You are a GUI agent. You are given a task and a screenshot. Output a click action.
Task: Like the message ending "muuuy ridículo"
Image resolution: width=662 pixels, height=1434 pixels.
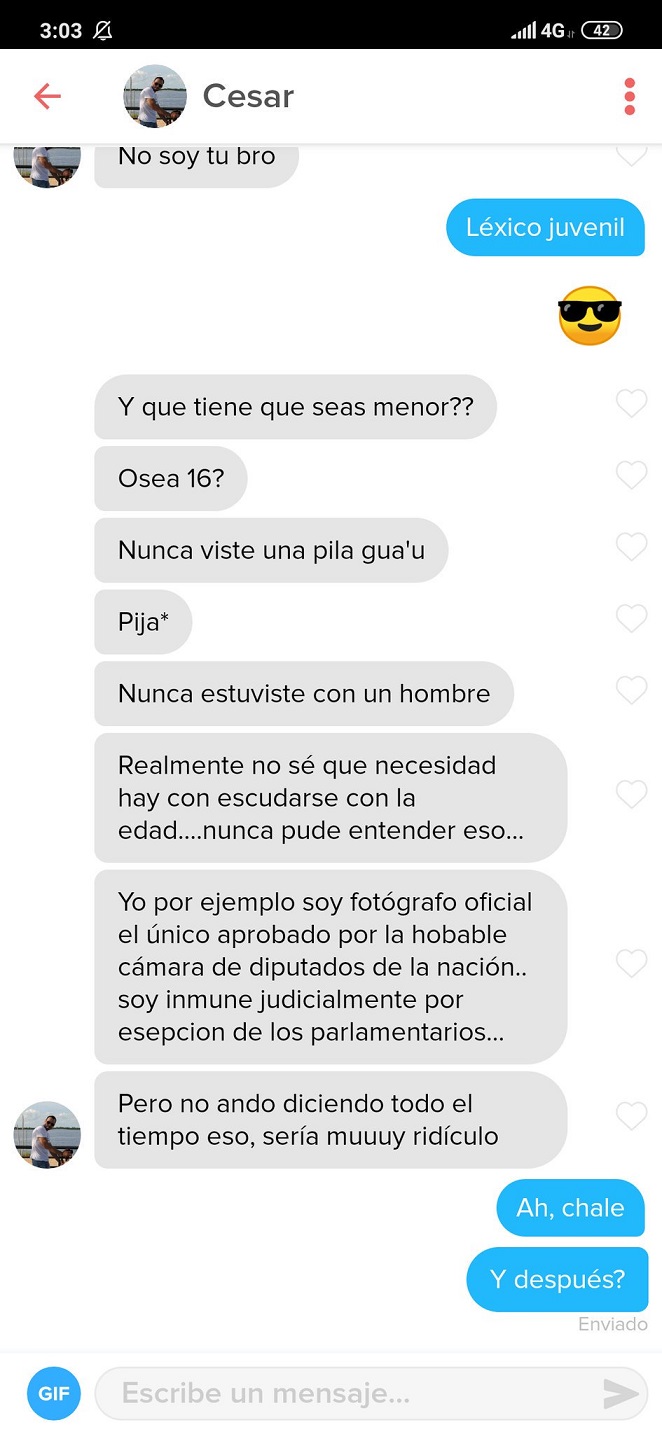(x=631, y=1116)
